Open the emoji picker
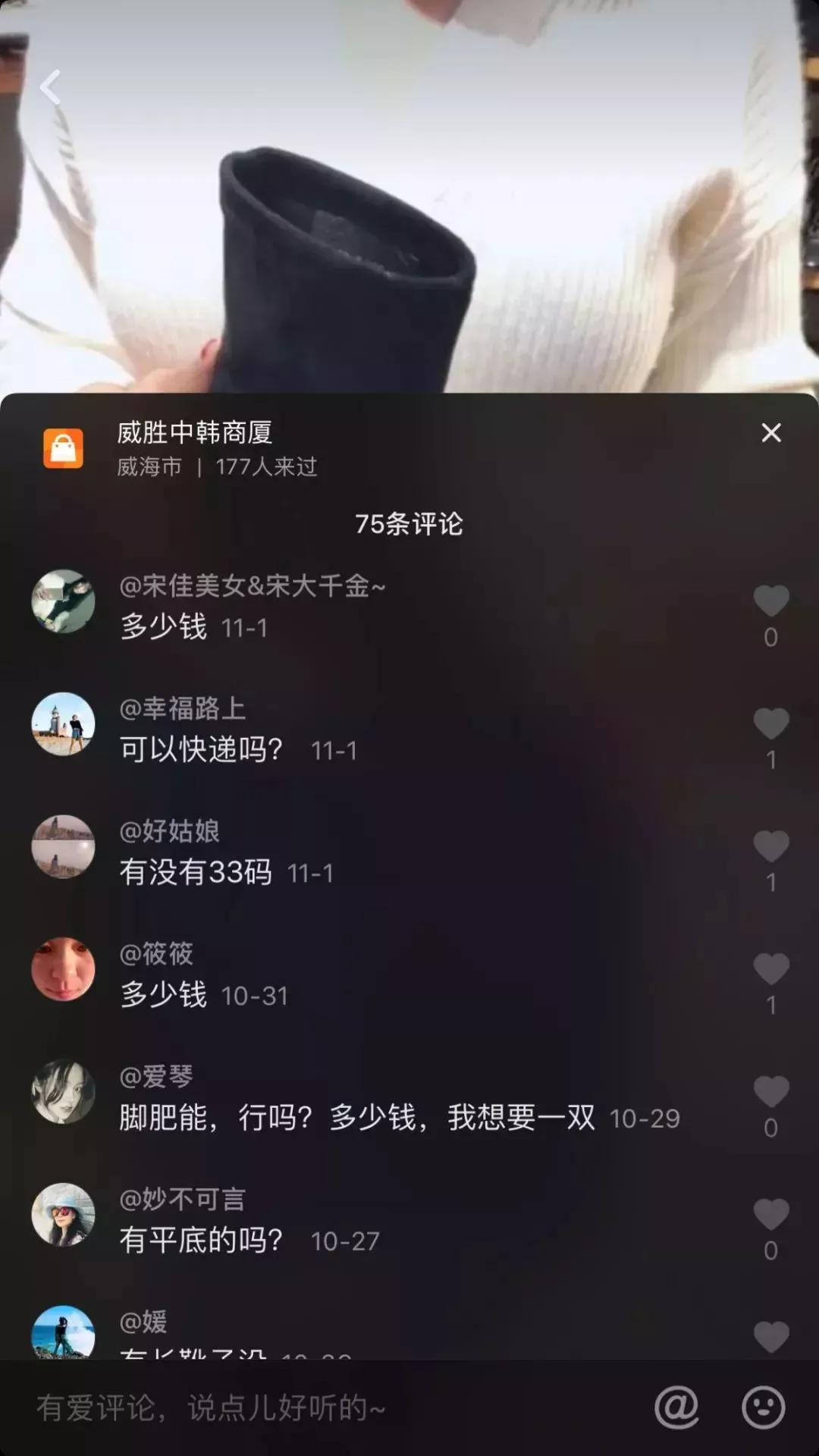 pyautogui.click(x=763, y=1408)
